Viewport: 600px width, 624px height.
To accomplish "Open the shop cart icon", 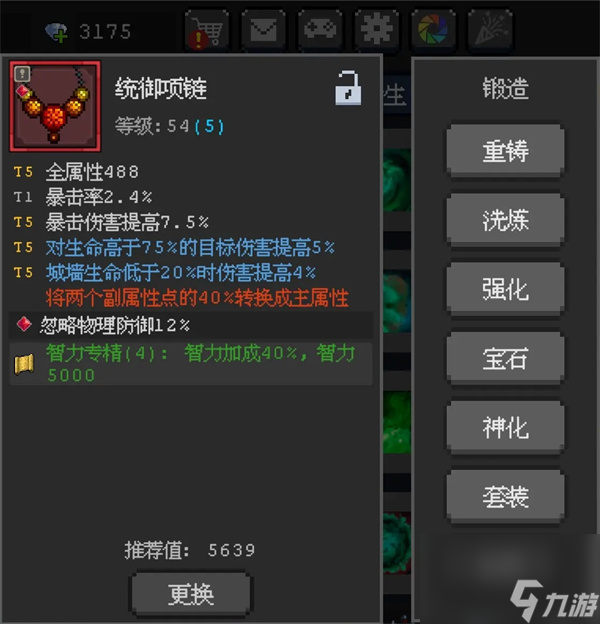I will [207, 31].
